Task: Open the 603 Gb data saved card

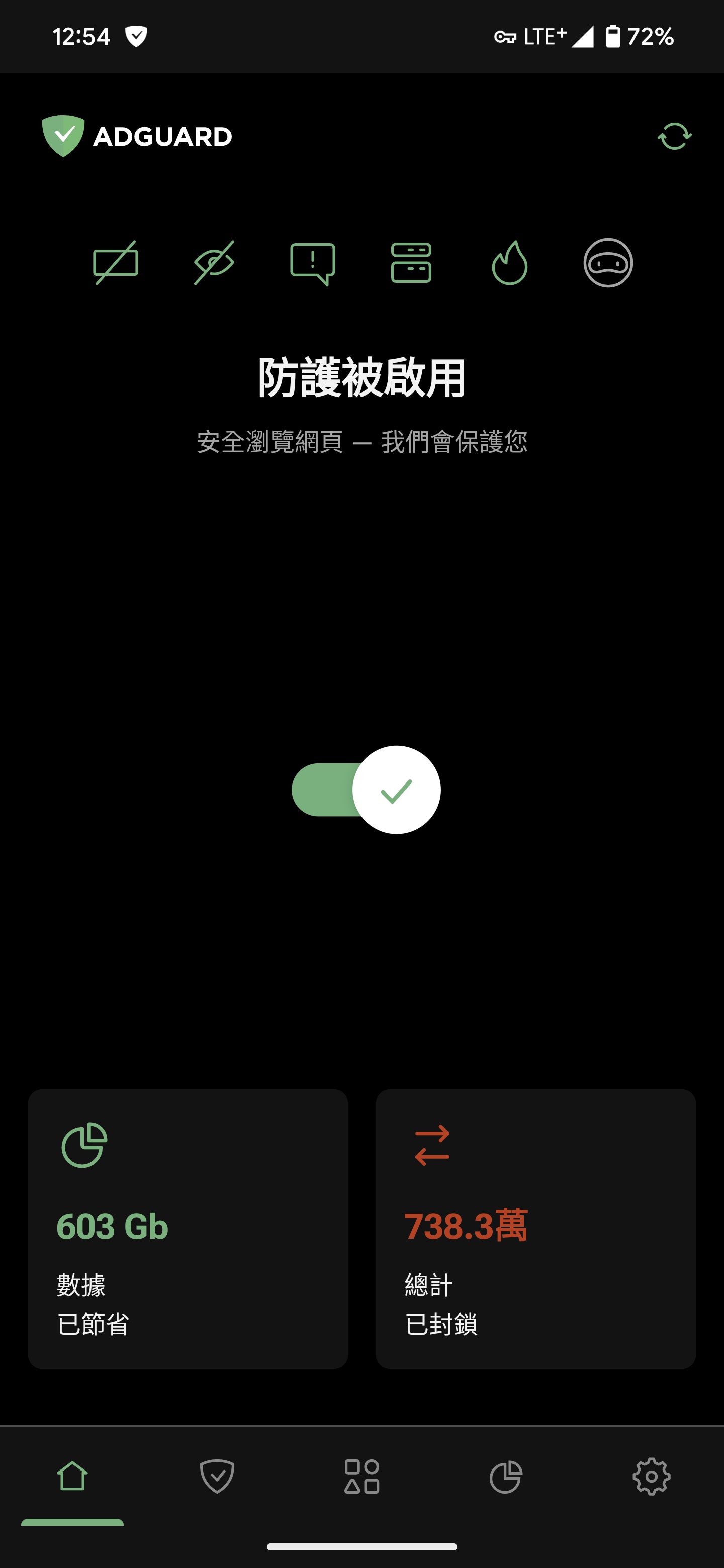Action: coord(188,1228)
